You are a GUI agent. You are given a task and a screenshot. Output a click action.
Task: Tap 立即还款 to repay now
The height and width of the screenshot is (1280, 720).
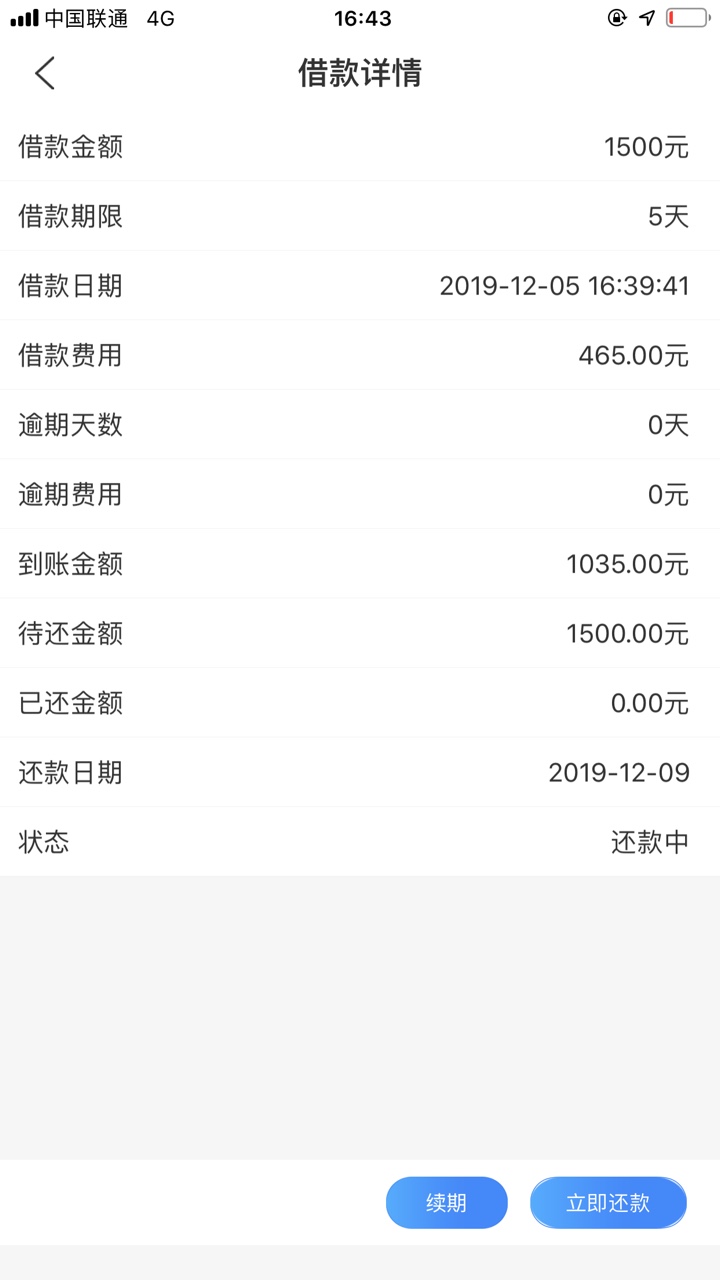pyautogui.click(x=608, y=1203)
